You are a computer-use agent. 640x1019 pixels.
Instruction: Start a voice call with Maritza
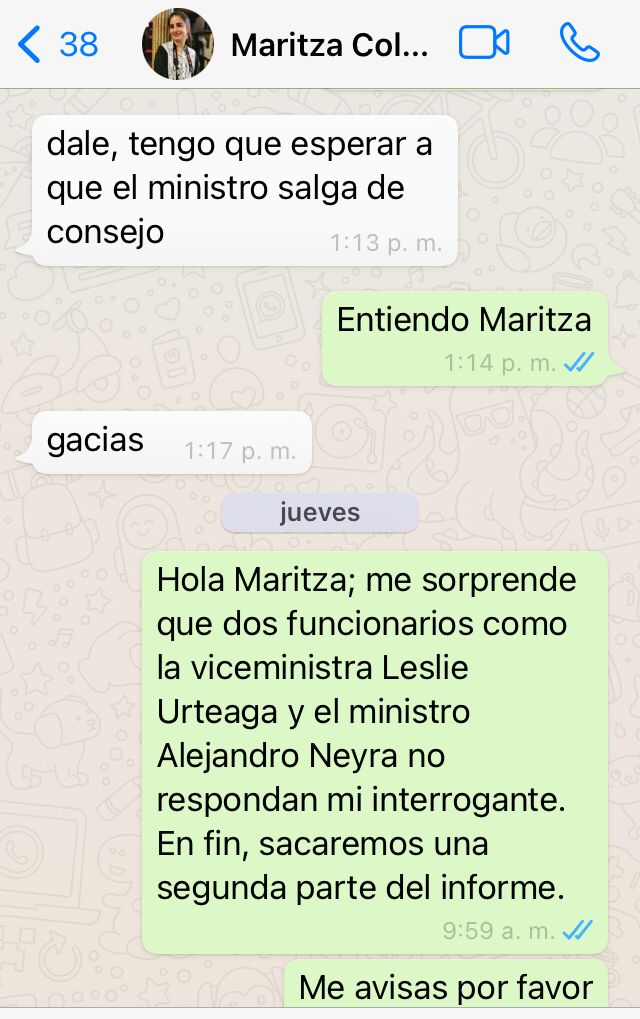[x=579, y=43]
